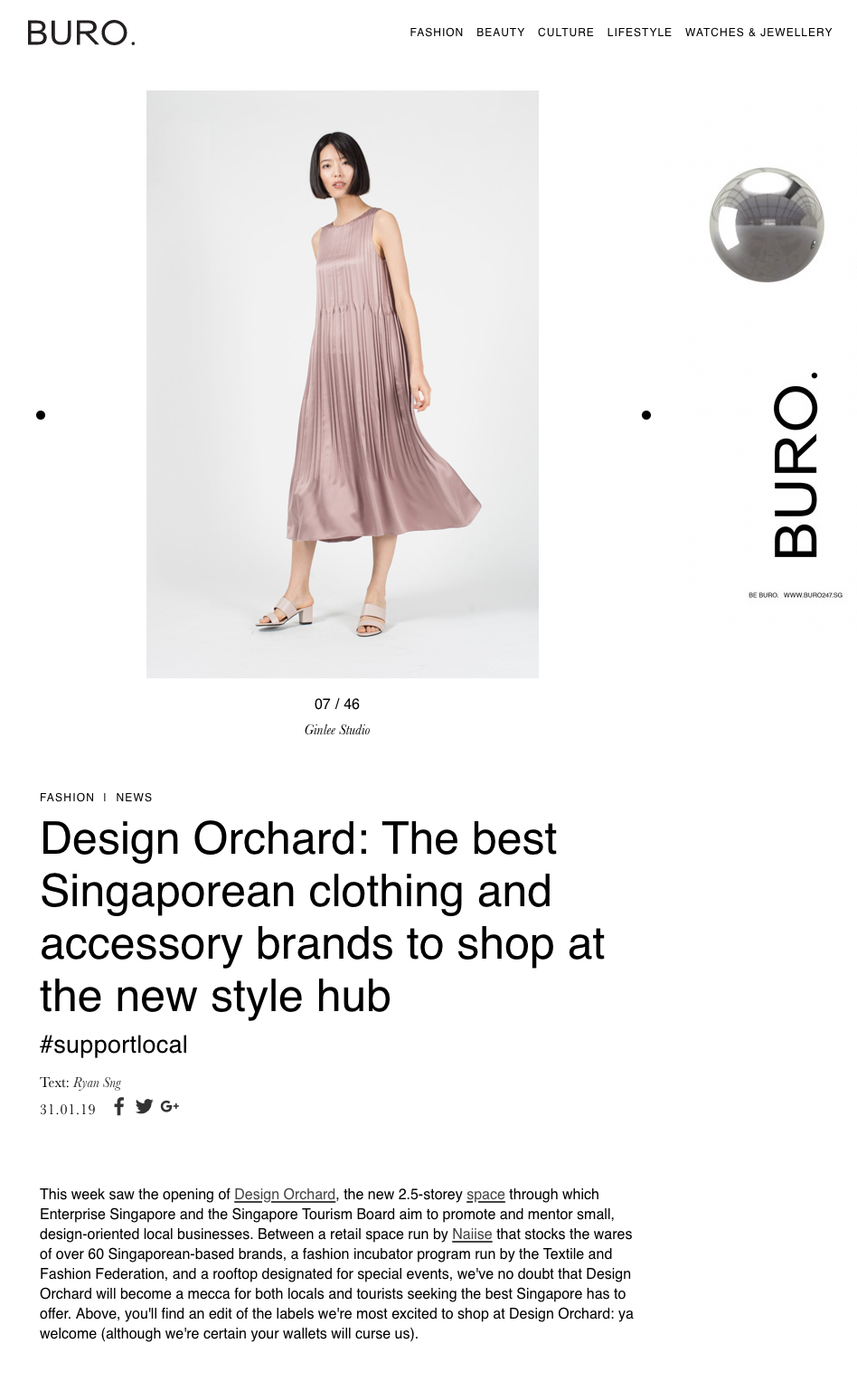857x1400 pixels.
Task: Open the News category link
Action: pos(134,798)
